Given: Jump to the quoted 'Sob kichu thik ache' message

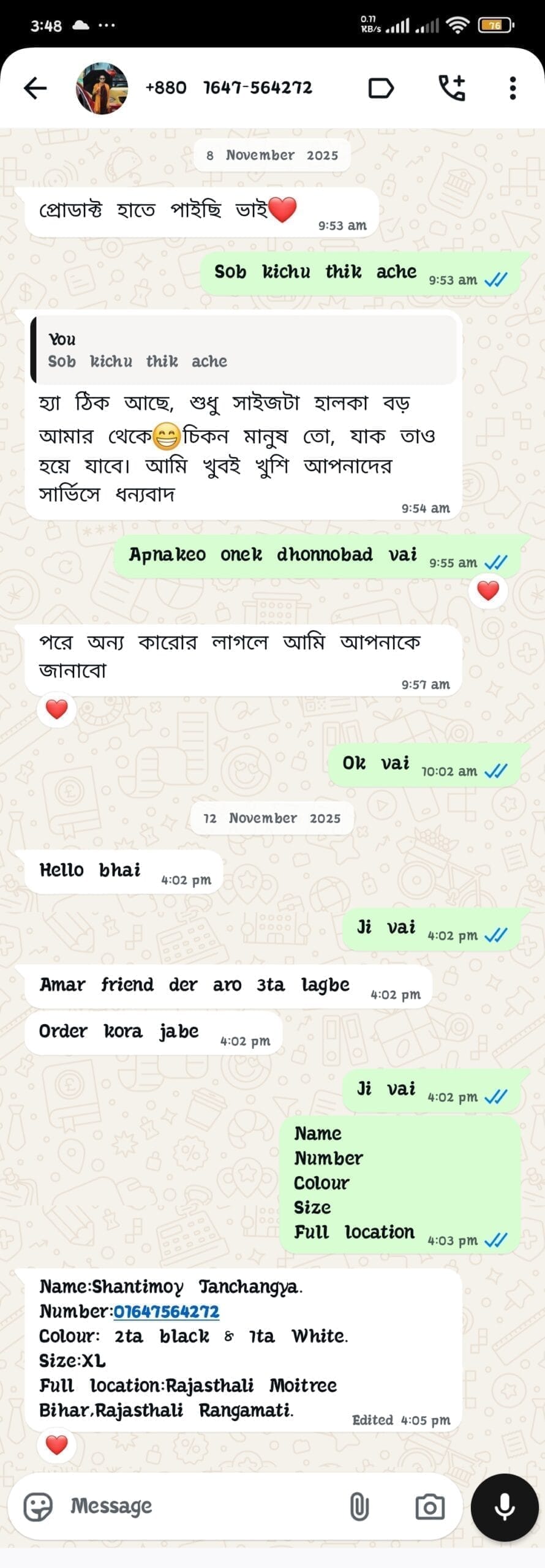Looking at the screenshot, I should click(244, 350).
